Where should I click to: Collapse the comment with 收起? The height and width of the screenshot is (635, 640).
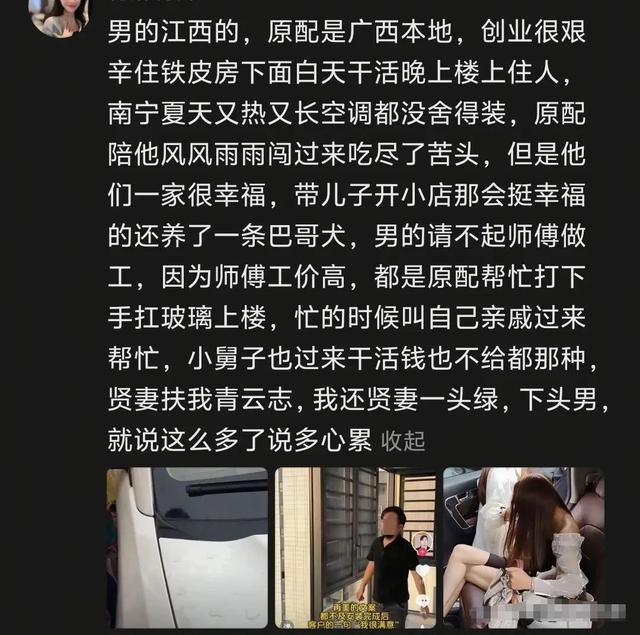tap(404, 440)
